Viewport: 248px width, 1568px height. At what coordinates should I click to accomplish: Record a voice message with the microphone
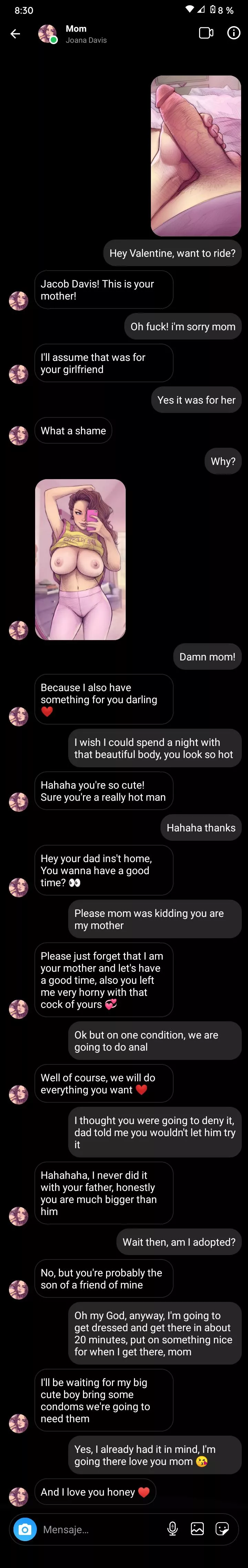(x=173, y=1528)
